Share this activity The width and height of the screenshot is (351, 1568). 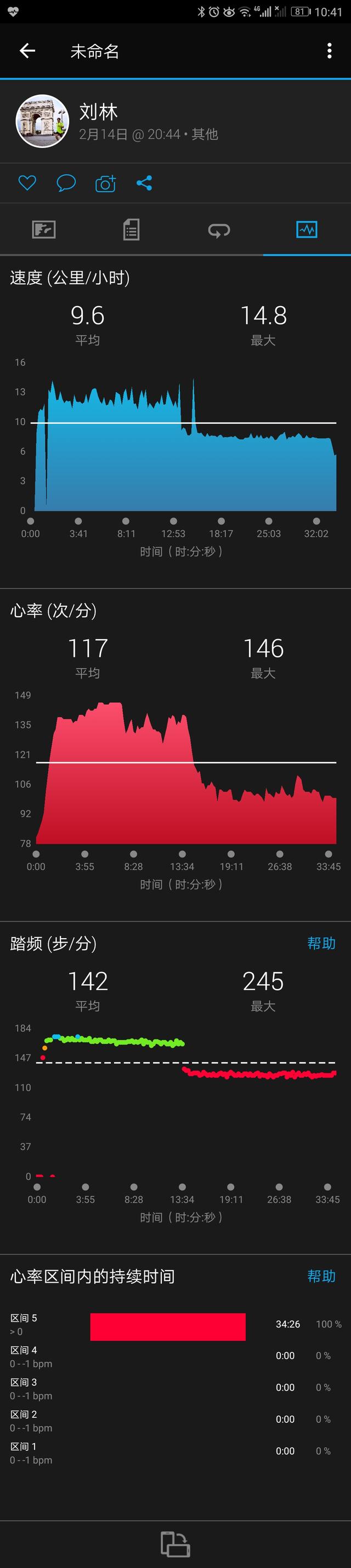pos(144,182)
